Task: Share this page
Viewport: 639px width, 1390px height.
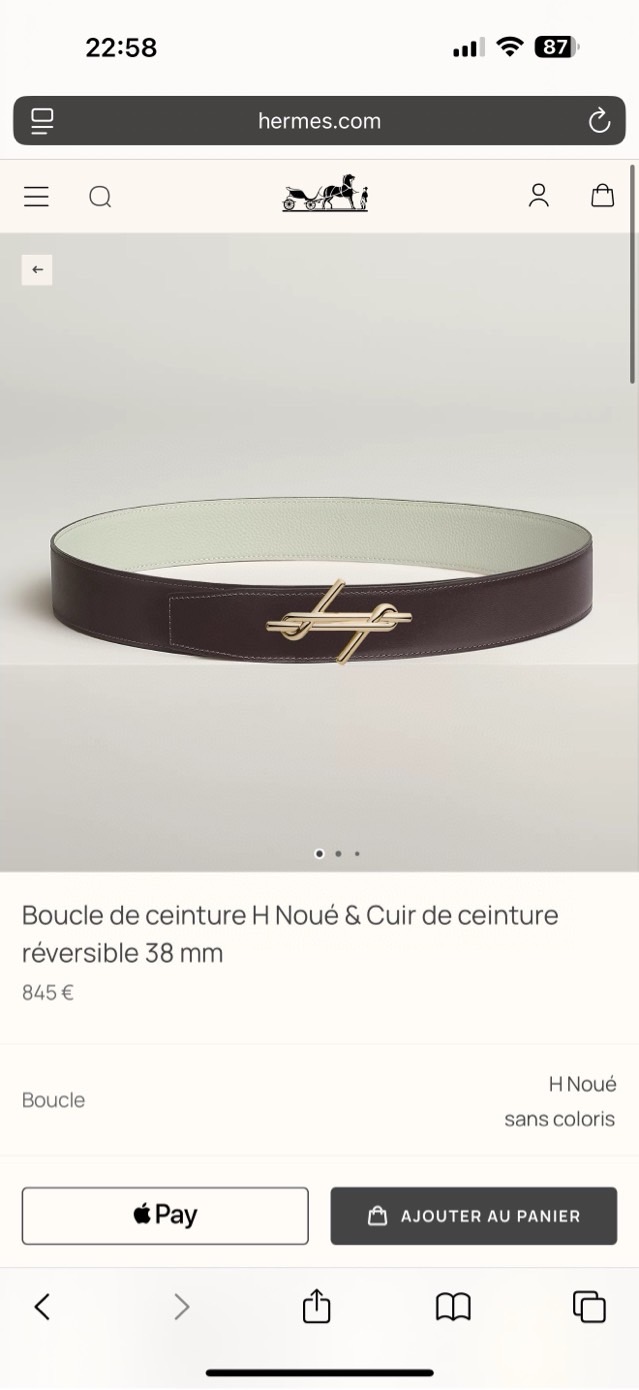Action: pos(316,1306)
